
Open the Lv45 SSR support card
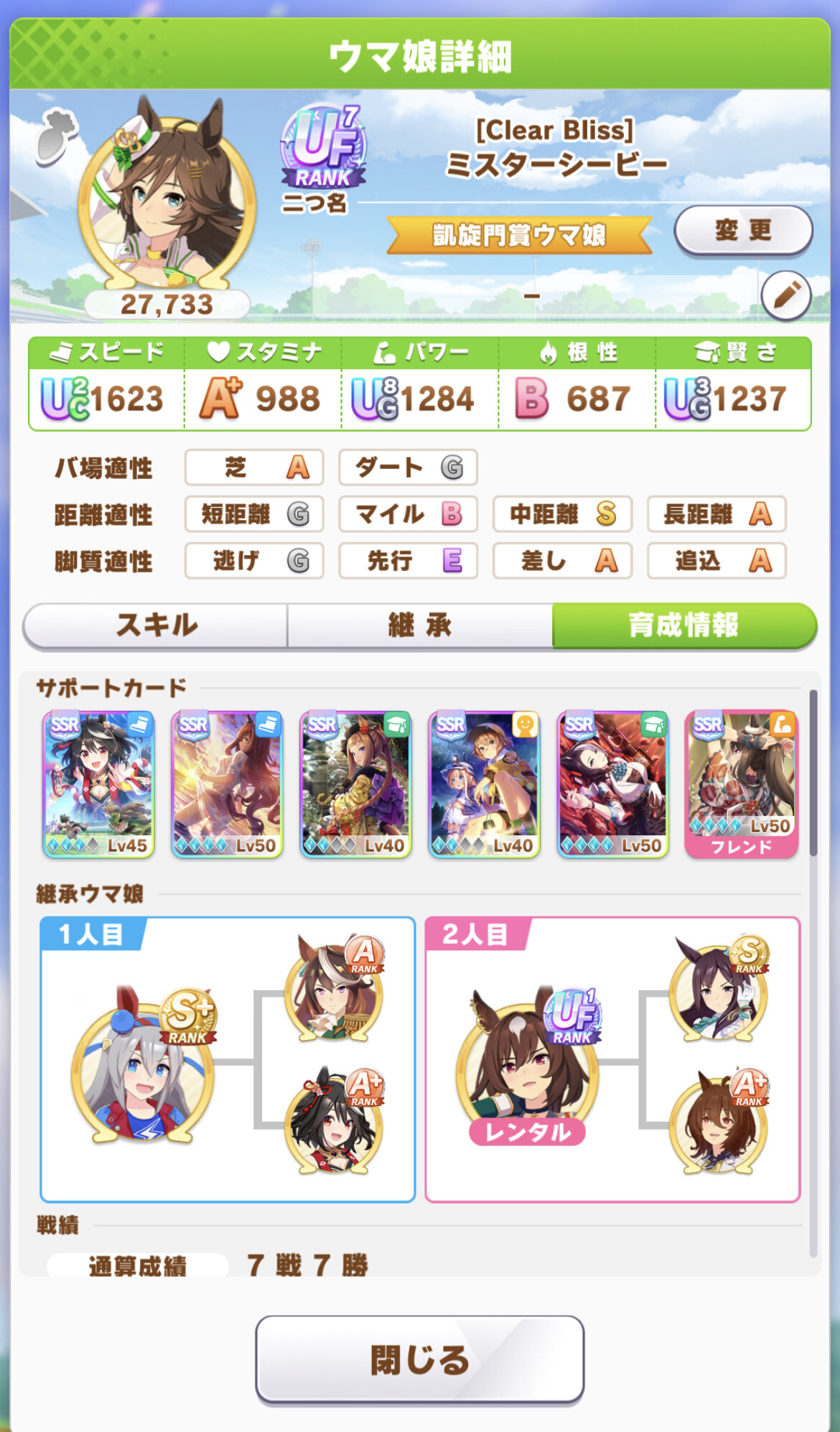(x=98, y=784)
